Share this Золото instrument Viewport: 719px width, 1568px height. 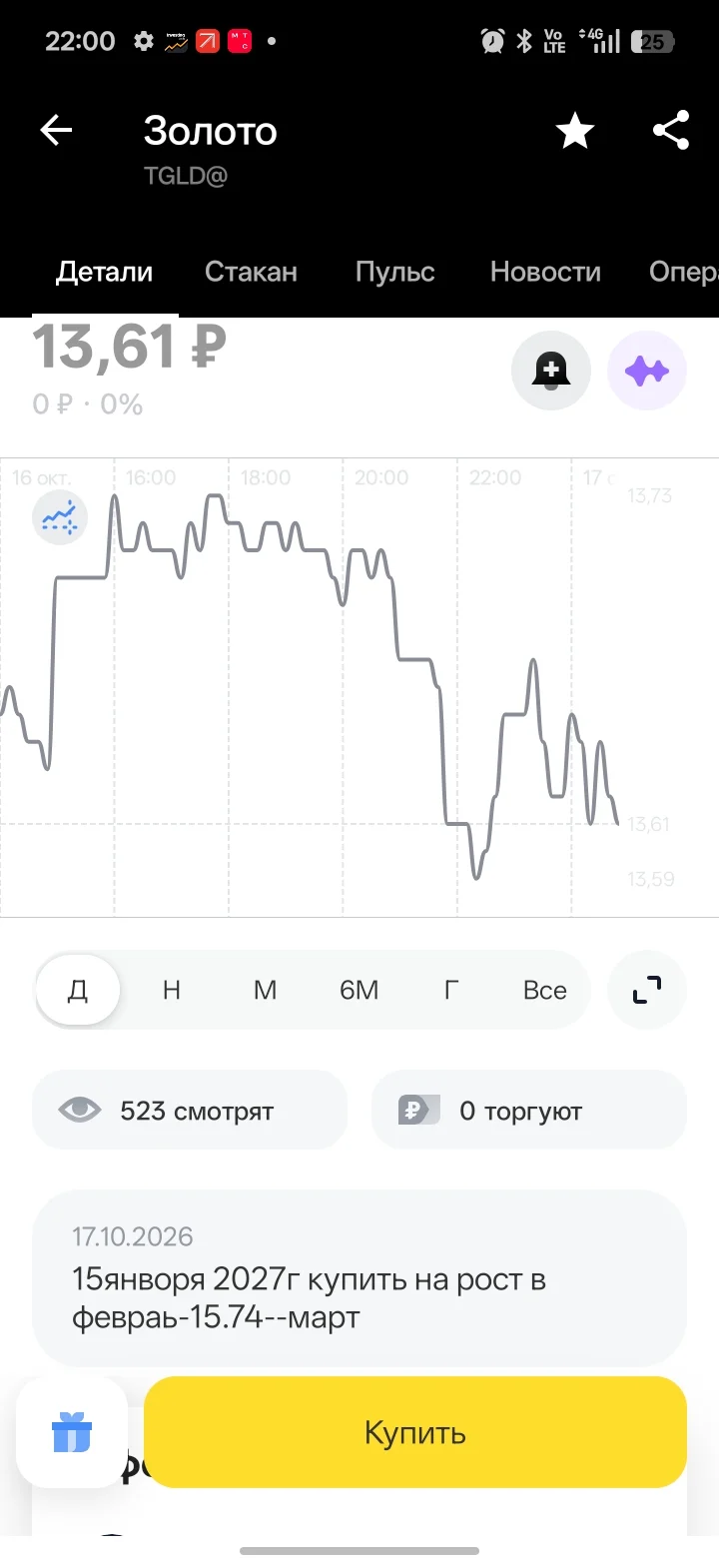click(x=671, y=131)
